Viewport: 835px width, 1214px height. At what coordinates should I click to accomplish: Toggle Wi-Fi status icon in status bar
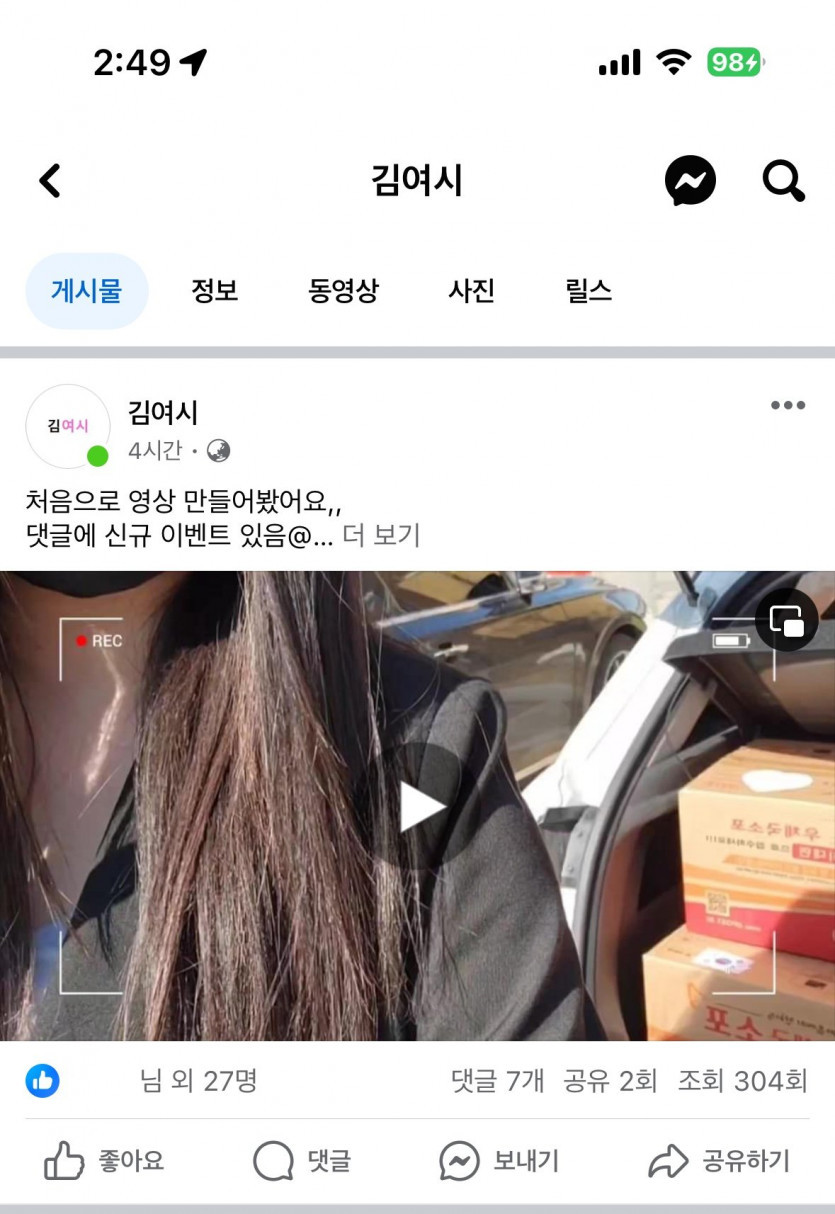[671, 61]
